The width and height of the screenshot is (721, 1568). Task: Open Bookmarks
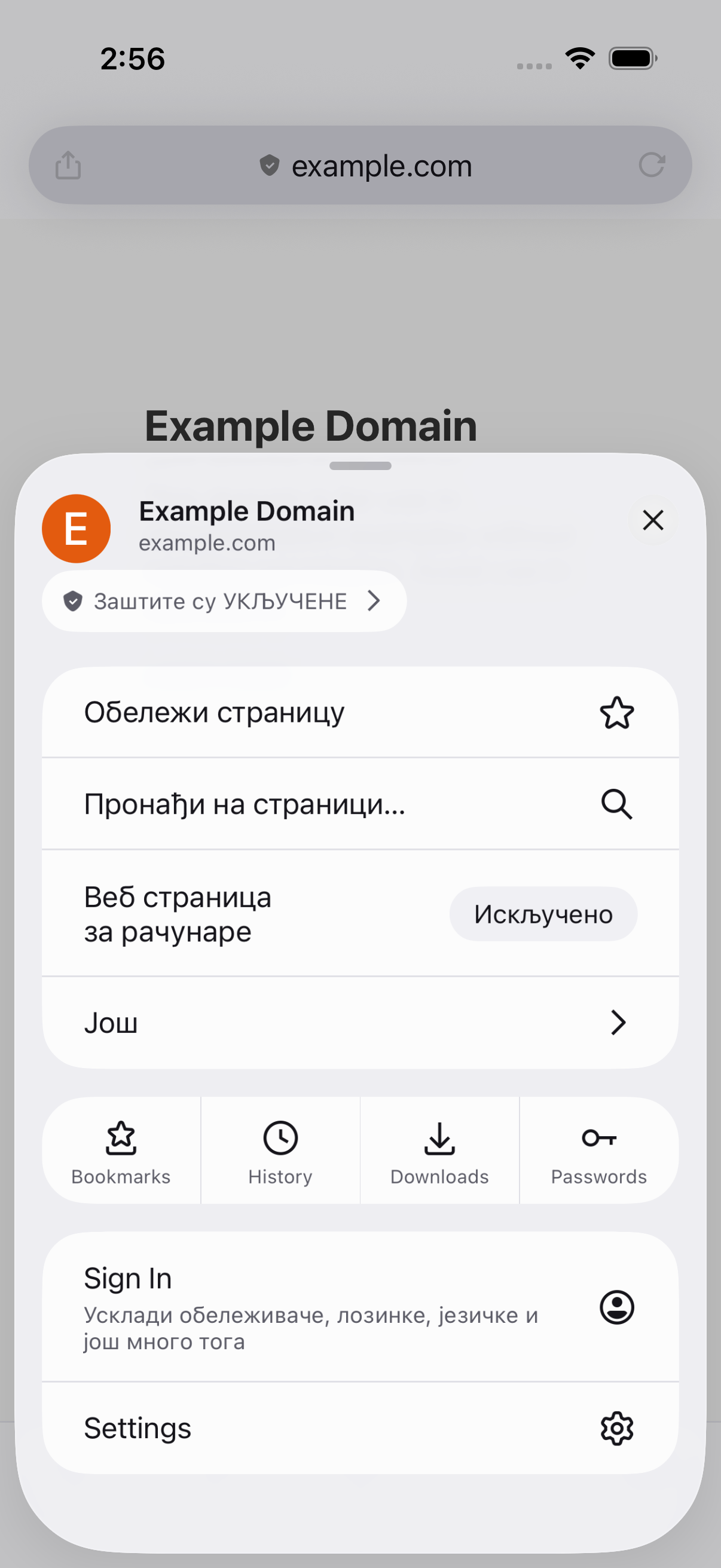coord(121,1151)
